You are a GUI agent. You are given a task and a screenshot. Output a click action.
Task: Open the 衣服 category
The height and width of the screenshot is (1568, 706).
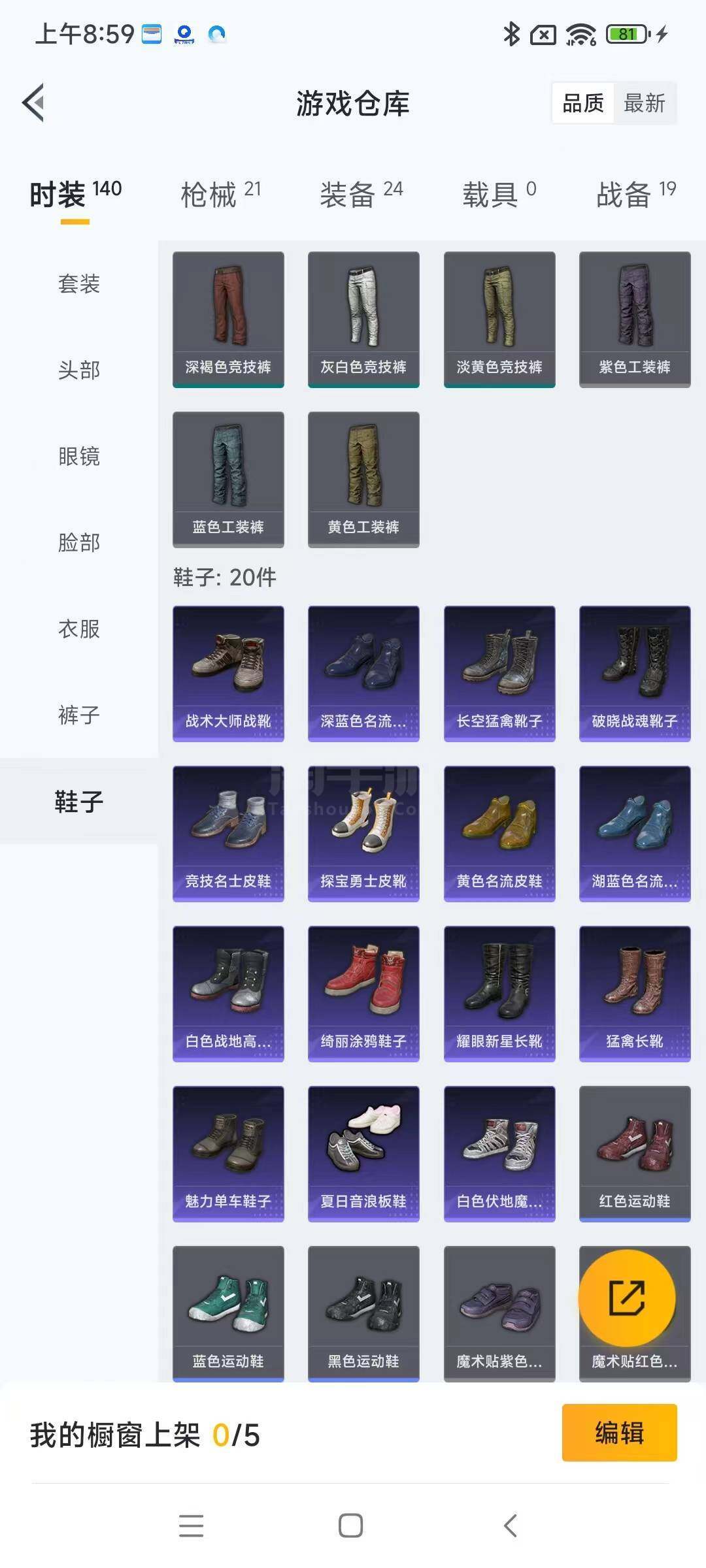(x=79, y=629)
